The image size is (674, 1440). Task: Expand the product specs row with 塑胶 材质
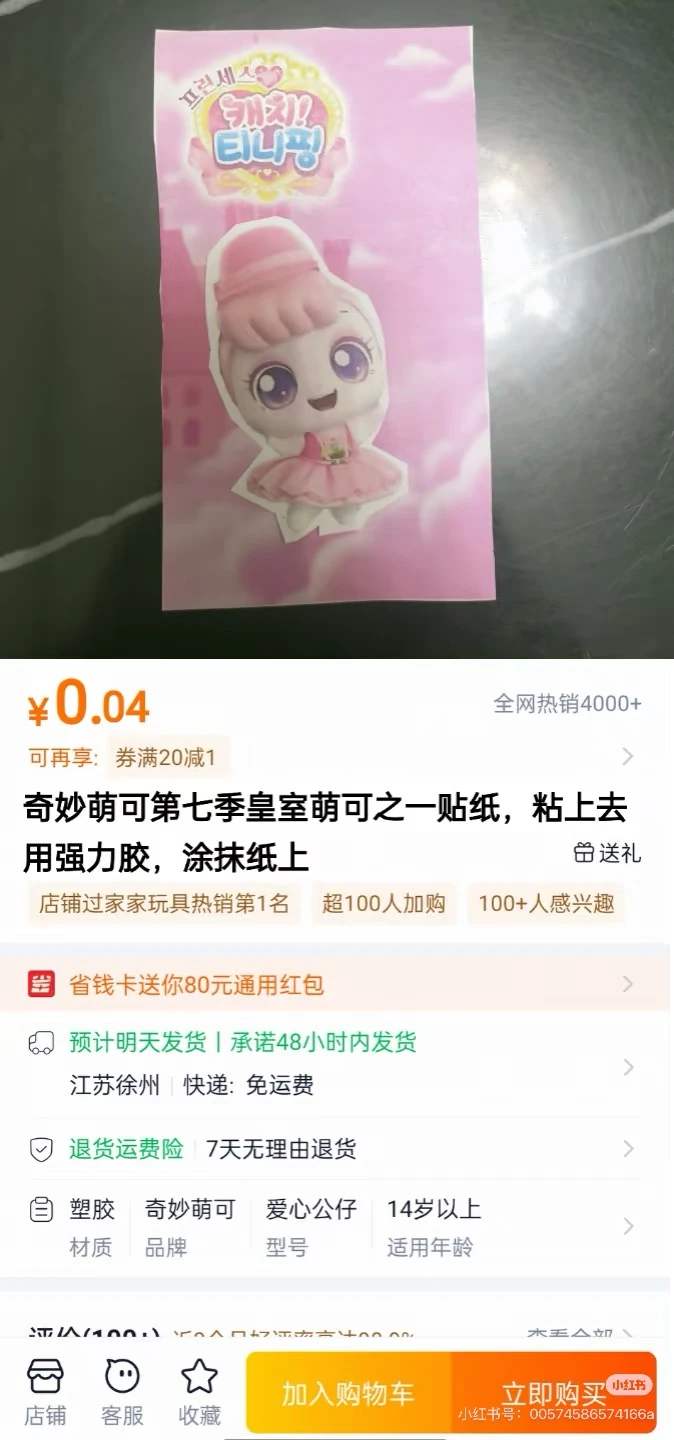337,1227
